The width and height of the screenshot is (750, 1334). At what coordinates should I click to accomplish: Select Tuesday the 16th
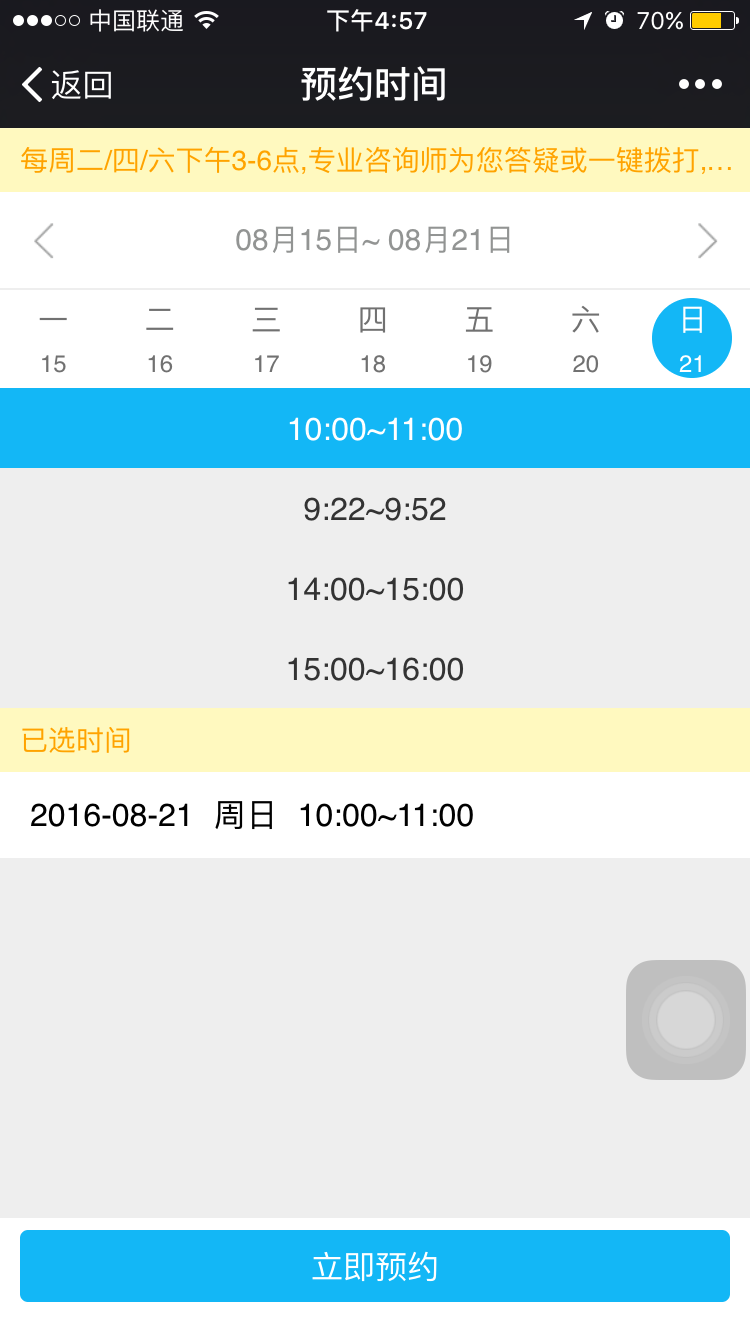pos(160,339)
